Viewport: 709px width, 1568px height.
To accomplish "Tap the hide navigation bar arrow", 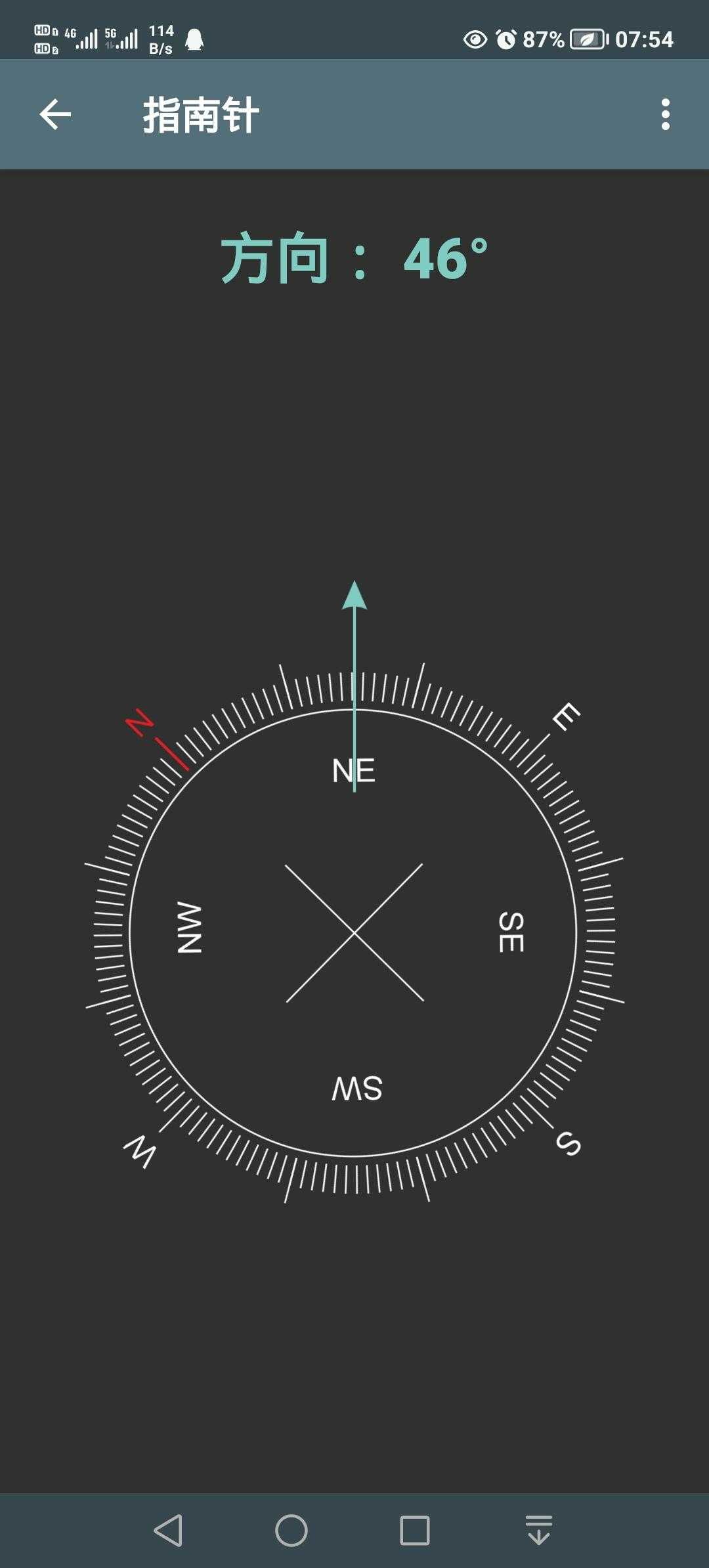I will tap(538, 1531).
